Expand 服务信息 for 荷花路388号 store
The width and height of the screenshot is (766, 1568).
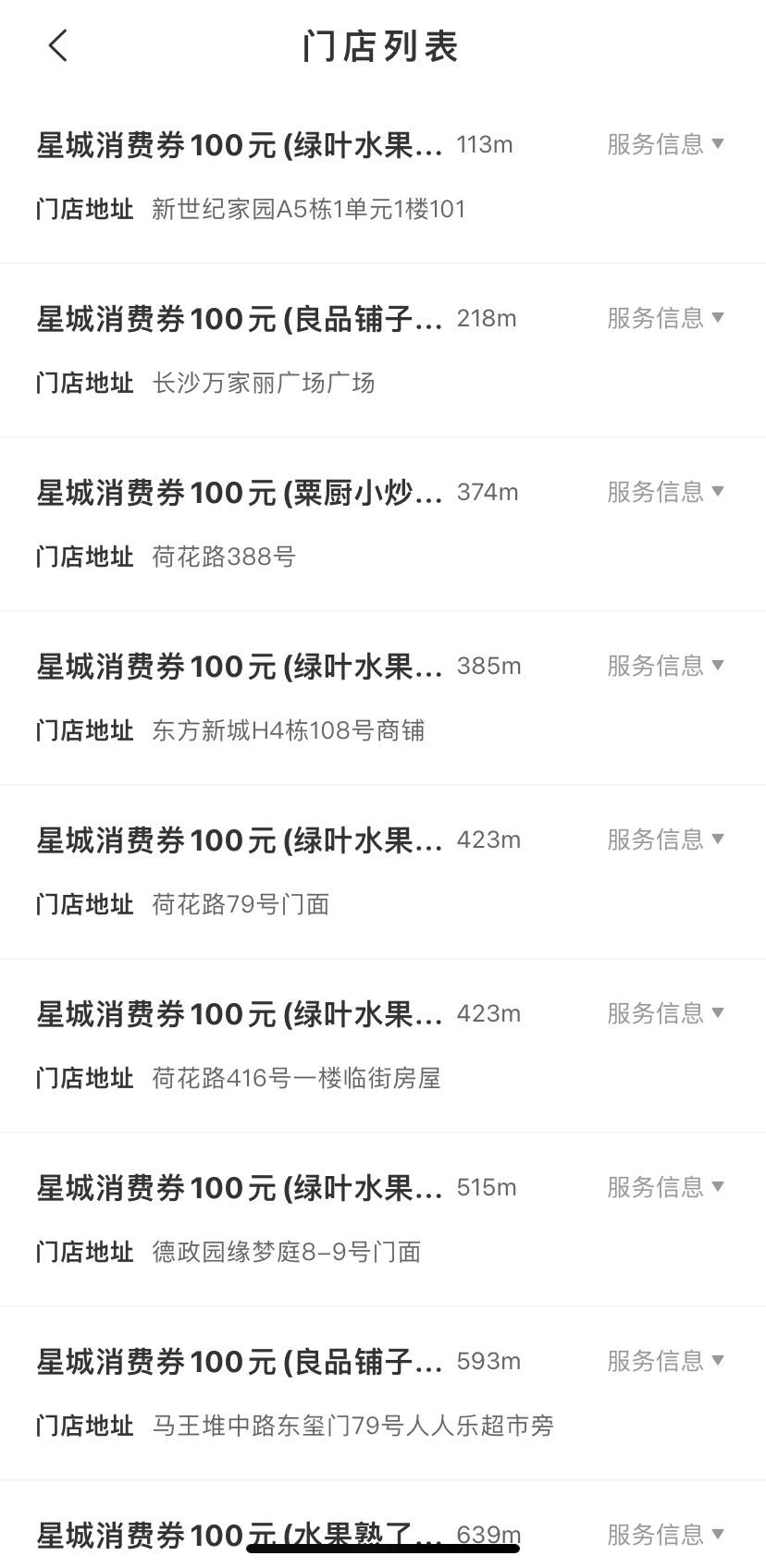click(664, 492)
